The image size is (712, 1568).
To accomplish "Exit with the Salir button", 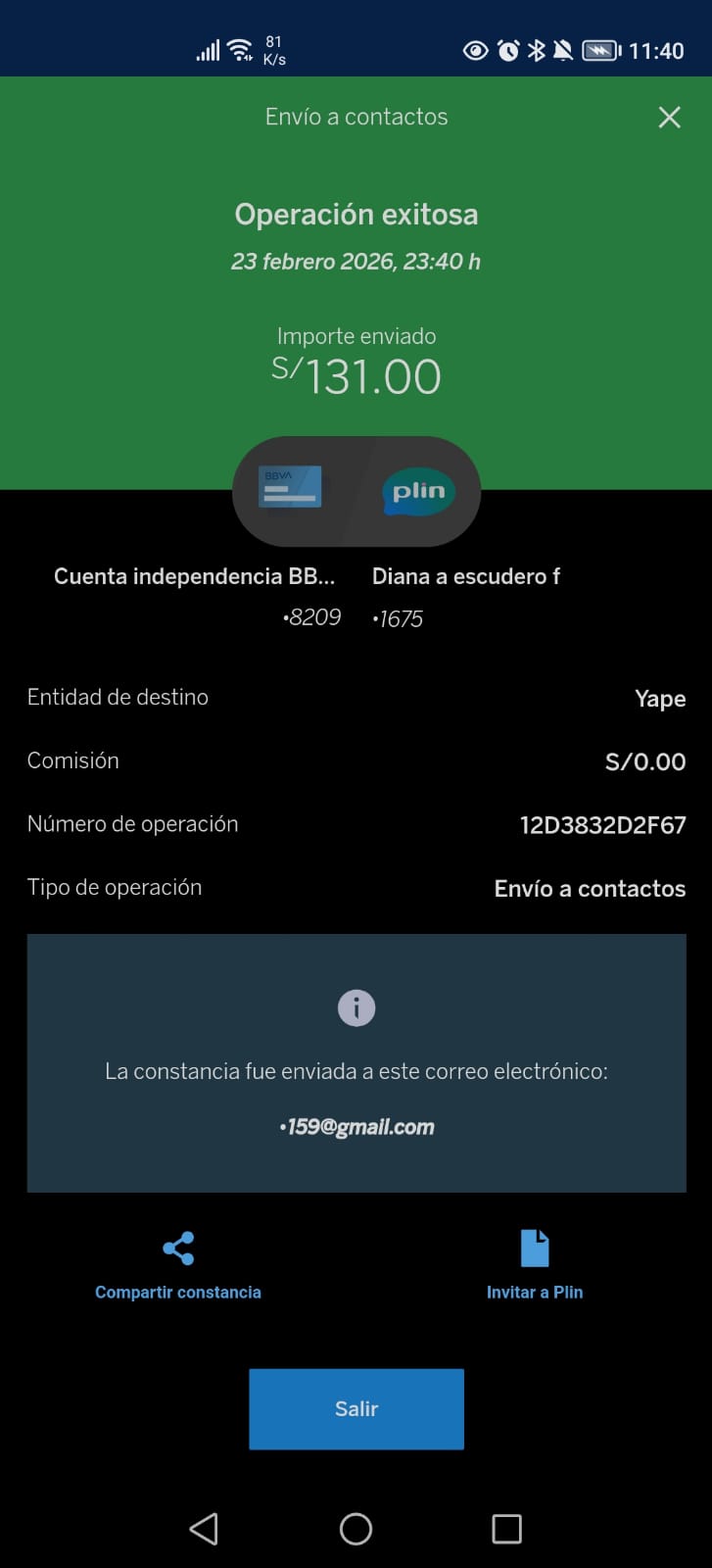I will [356, 1408].
